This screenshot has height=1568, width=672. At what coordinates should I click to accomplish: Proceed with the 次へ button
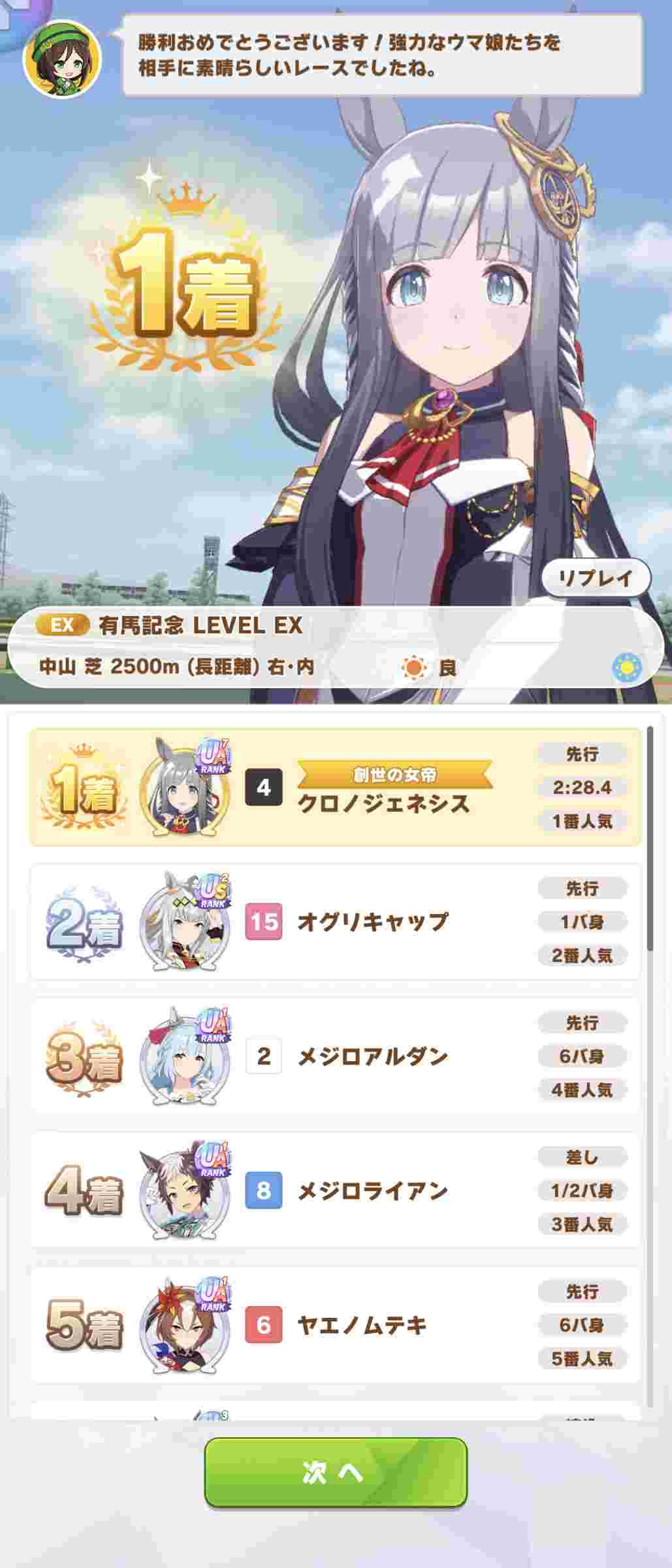336,1472
